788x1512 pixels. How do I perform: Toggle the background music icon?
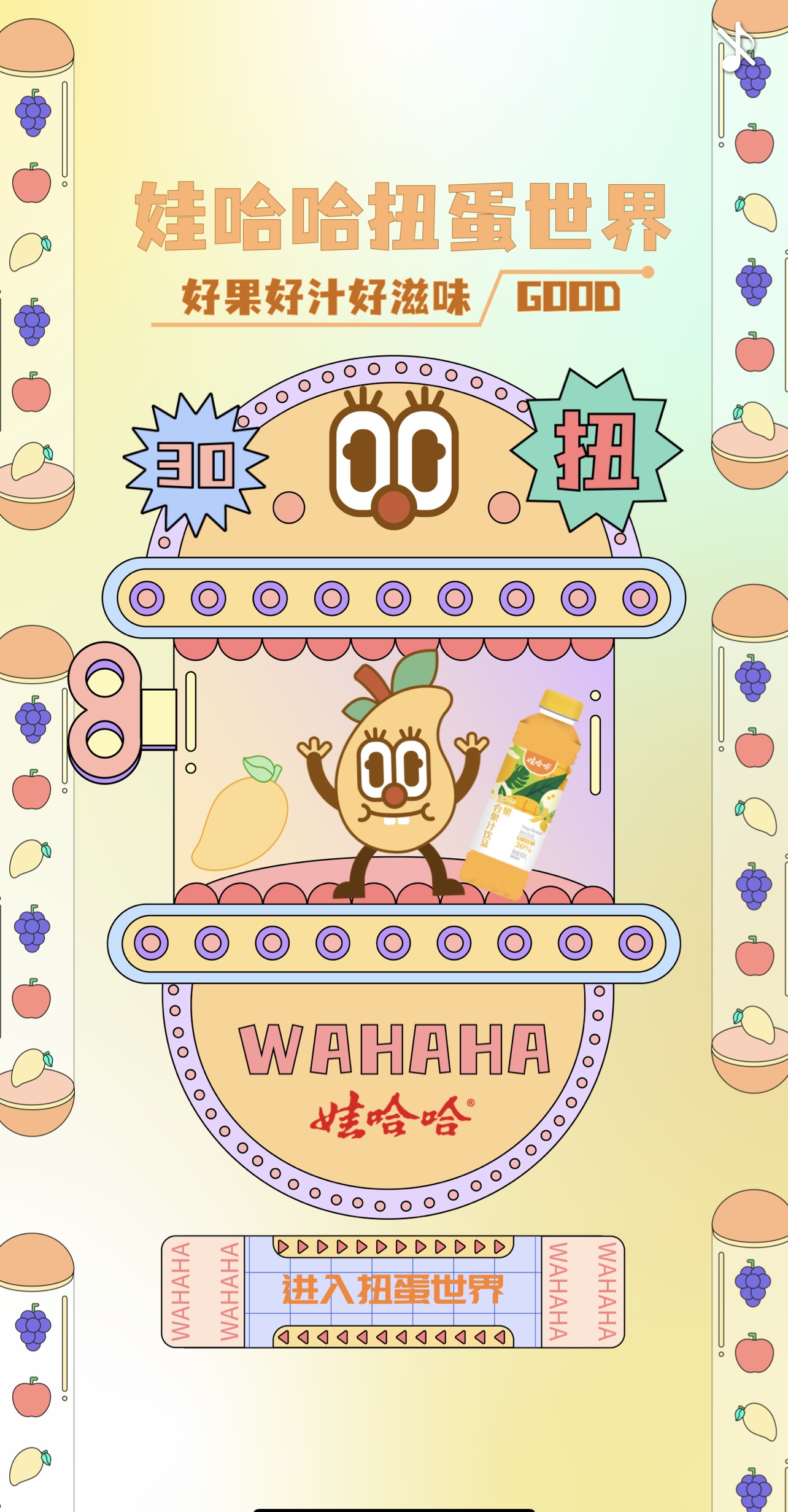[737, 47]
